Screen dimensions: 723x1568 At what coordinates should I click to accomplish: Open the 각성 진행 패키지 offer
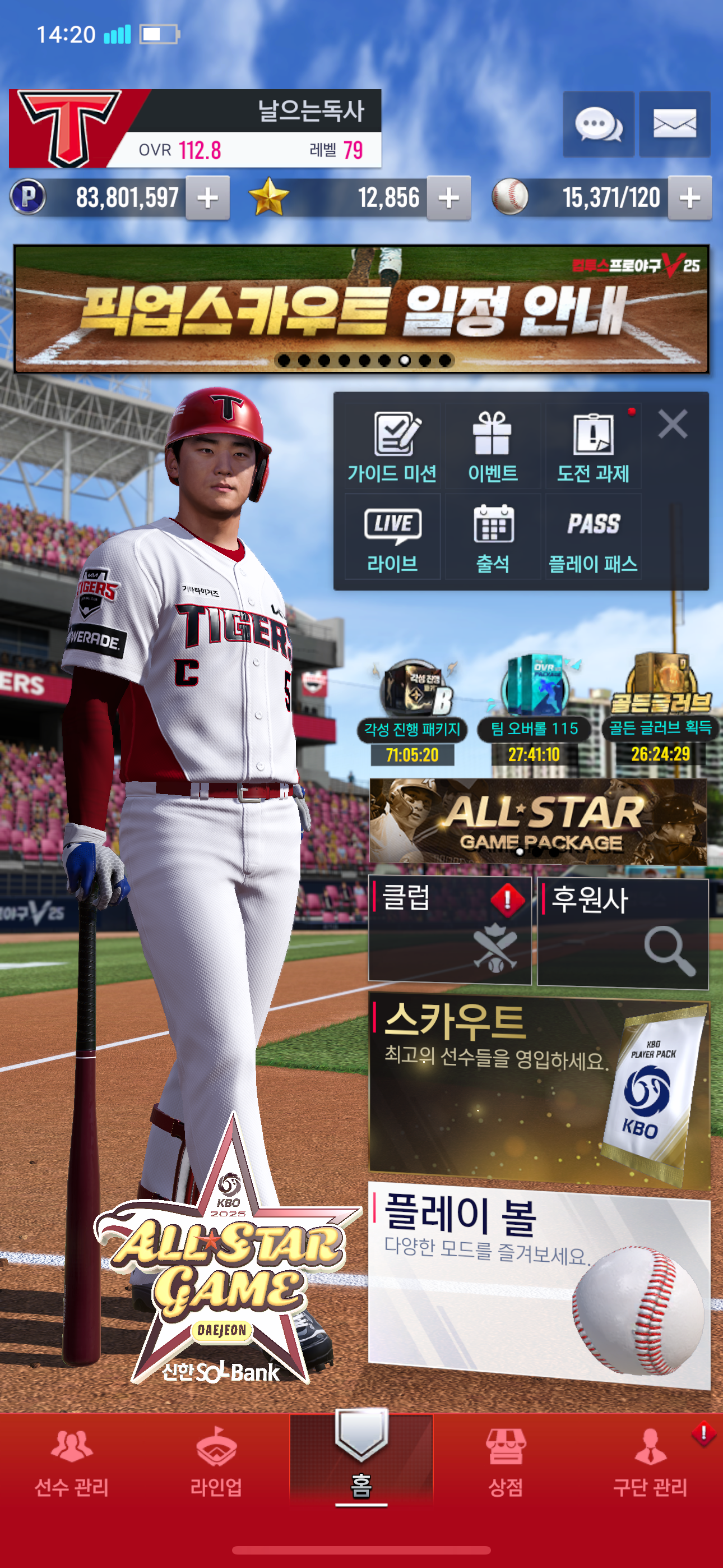412,709
